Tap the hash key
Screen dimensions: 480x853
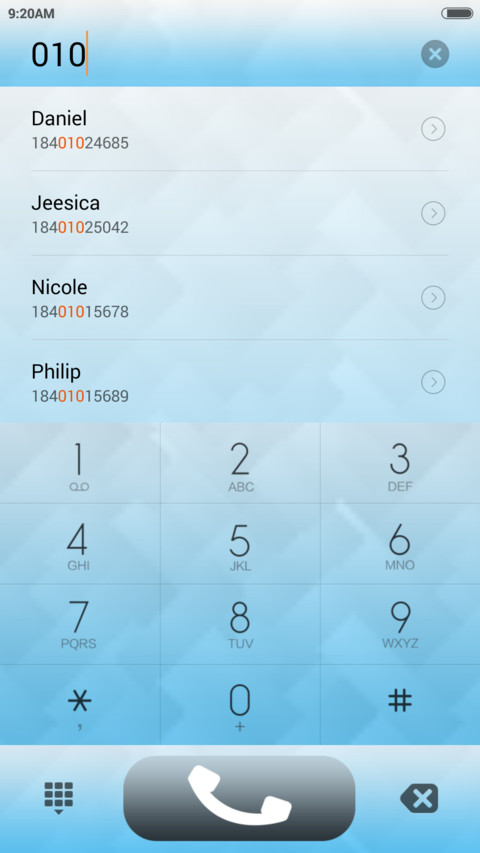(400, 704)
